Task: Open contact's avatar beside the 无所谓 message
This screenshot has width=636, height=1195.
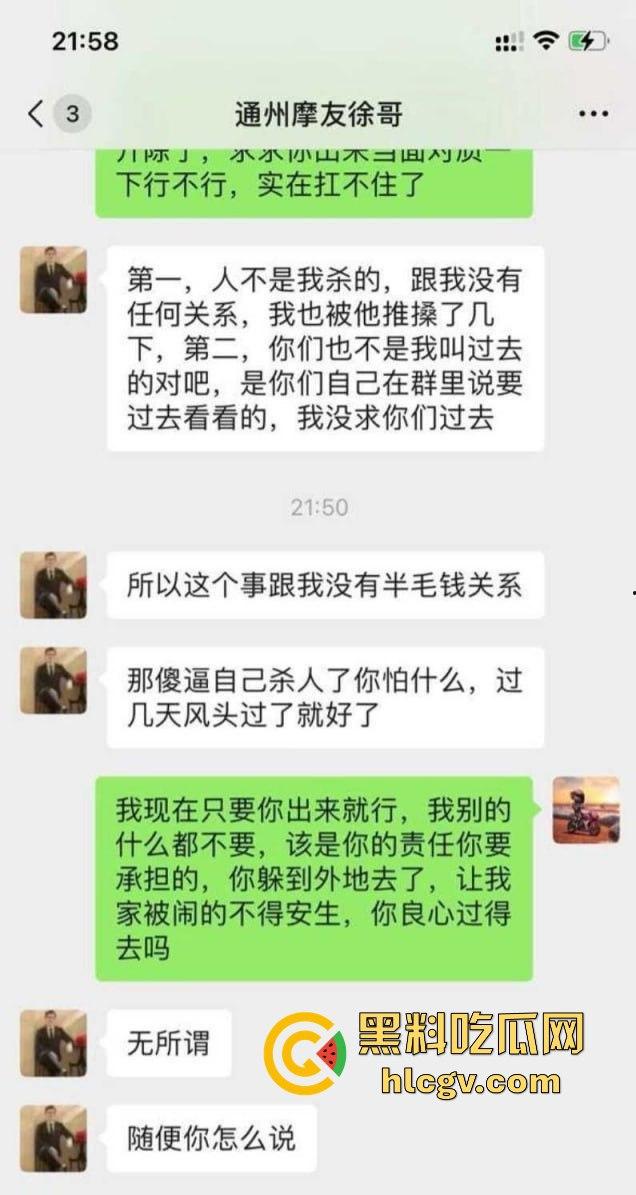Action: (x=53, y=1042)
